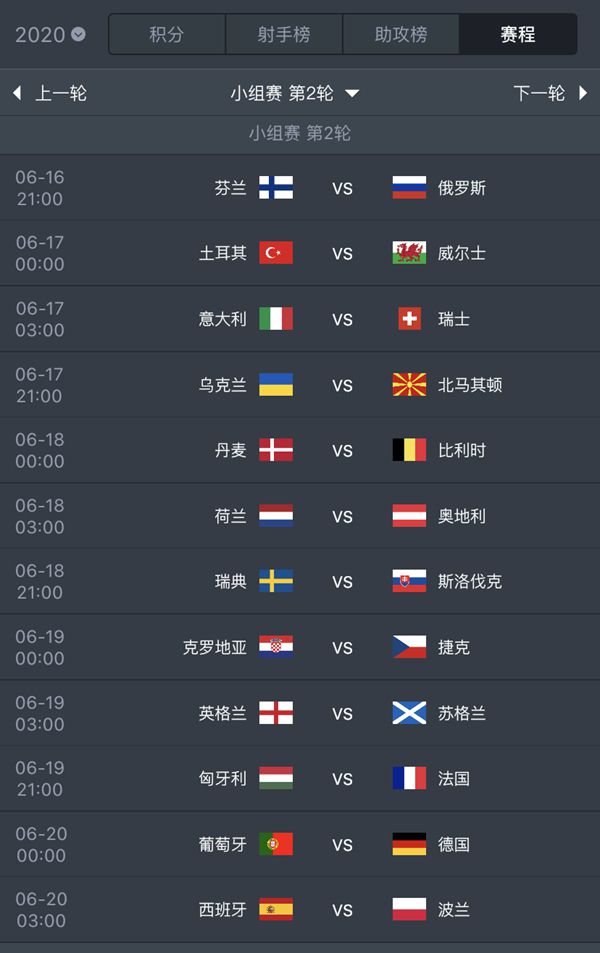
Task: Go to 上一轮 previous round
Action: click(x=50, y=93)
